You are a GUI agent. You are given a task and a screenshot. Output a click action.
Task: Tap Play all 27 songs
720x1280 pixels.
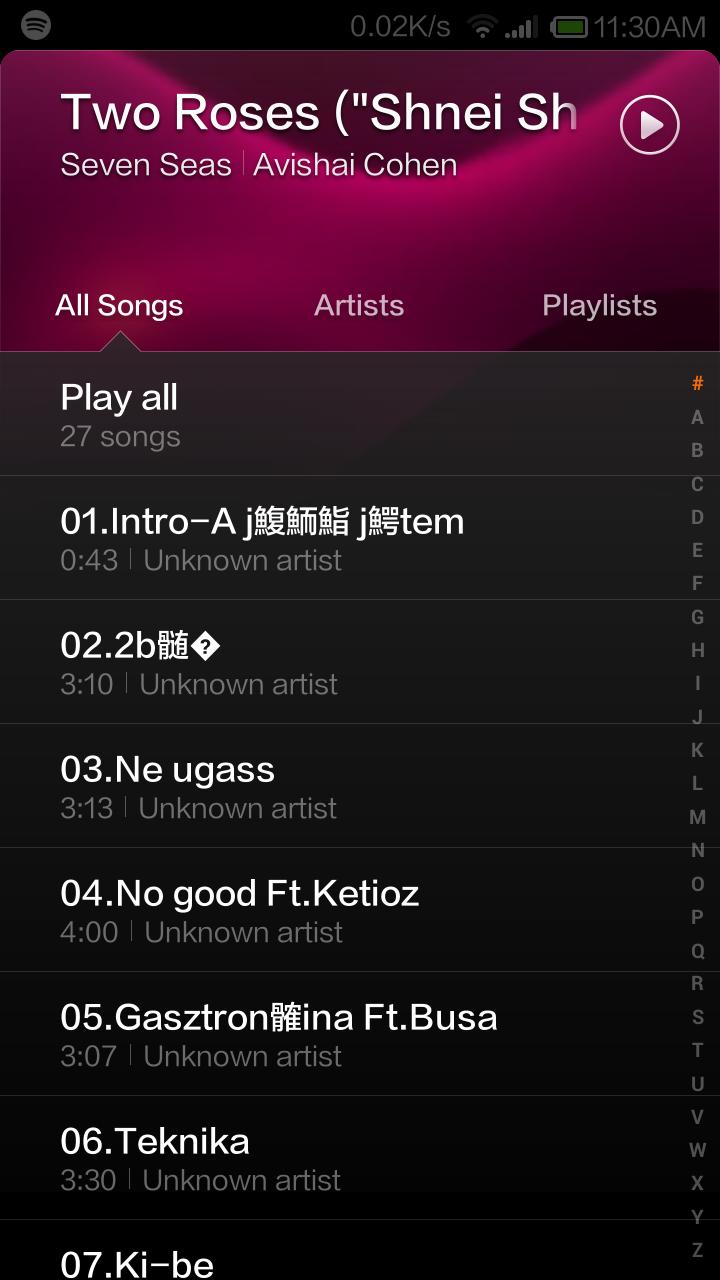tap(340, 414)
